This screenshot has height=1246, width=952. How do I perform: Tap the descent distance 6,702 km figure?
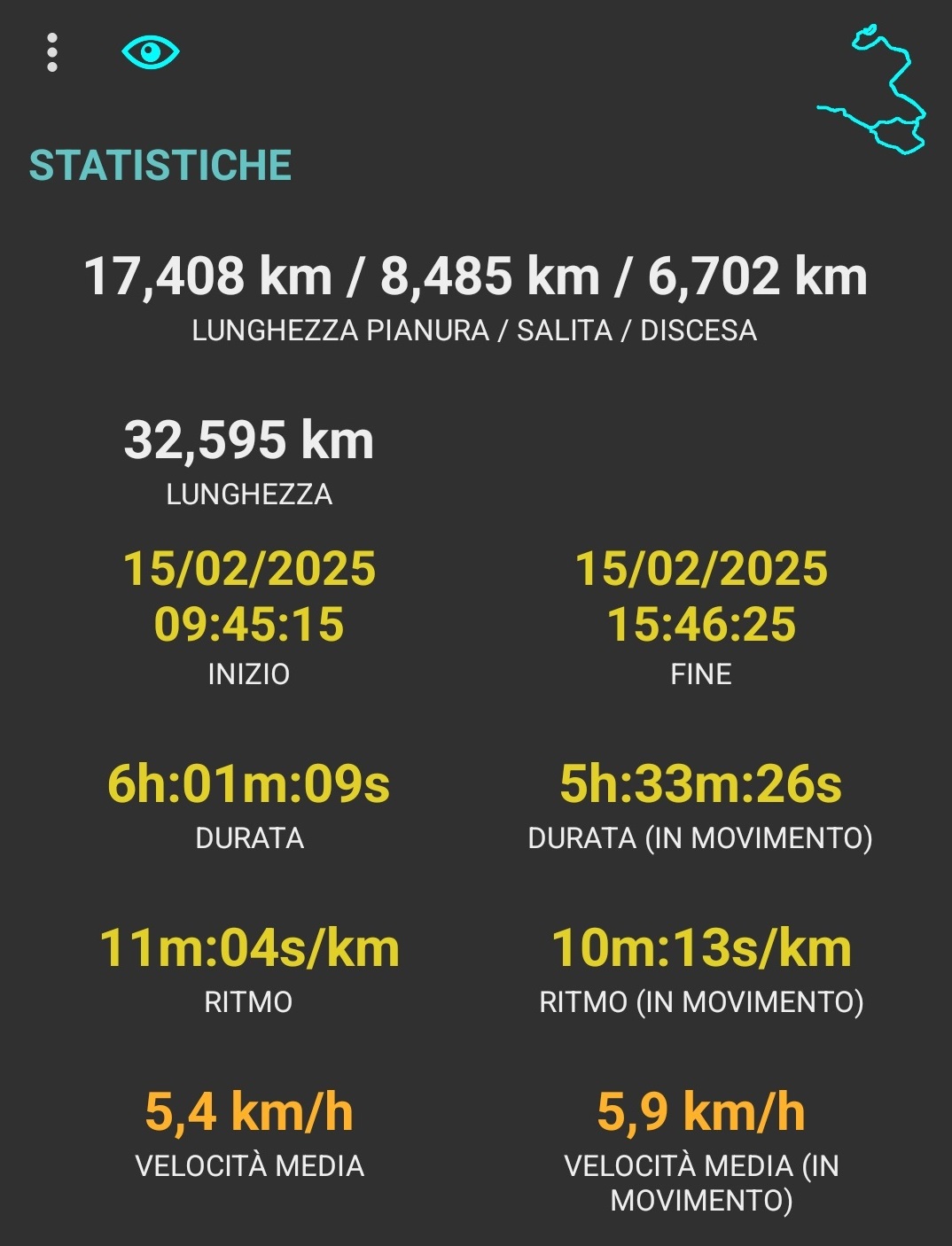758,276
